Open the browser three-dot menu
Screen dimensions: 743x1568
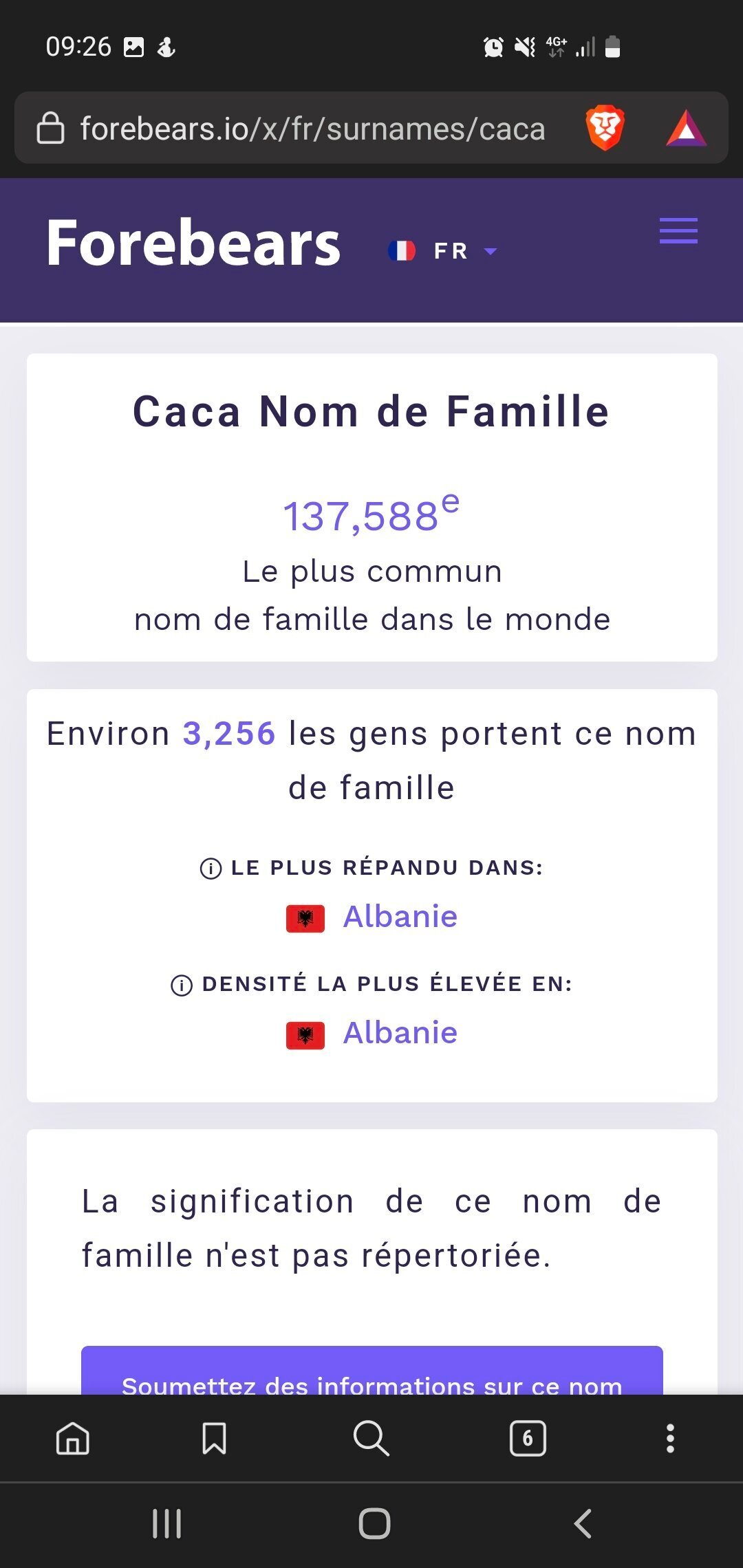670,1438
